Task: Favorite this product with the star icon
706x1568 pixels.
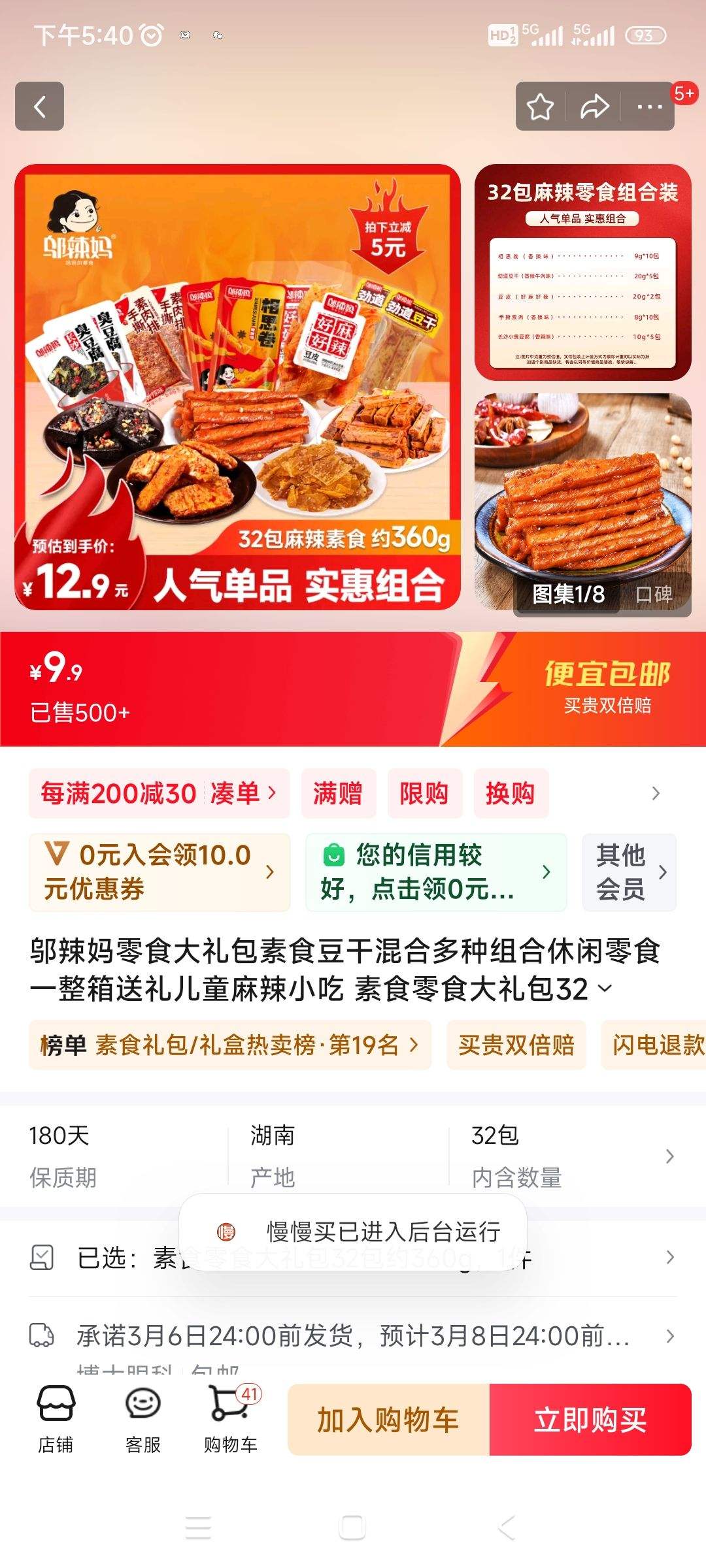Action: 541,106
